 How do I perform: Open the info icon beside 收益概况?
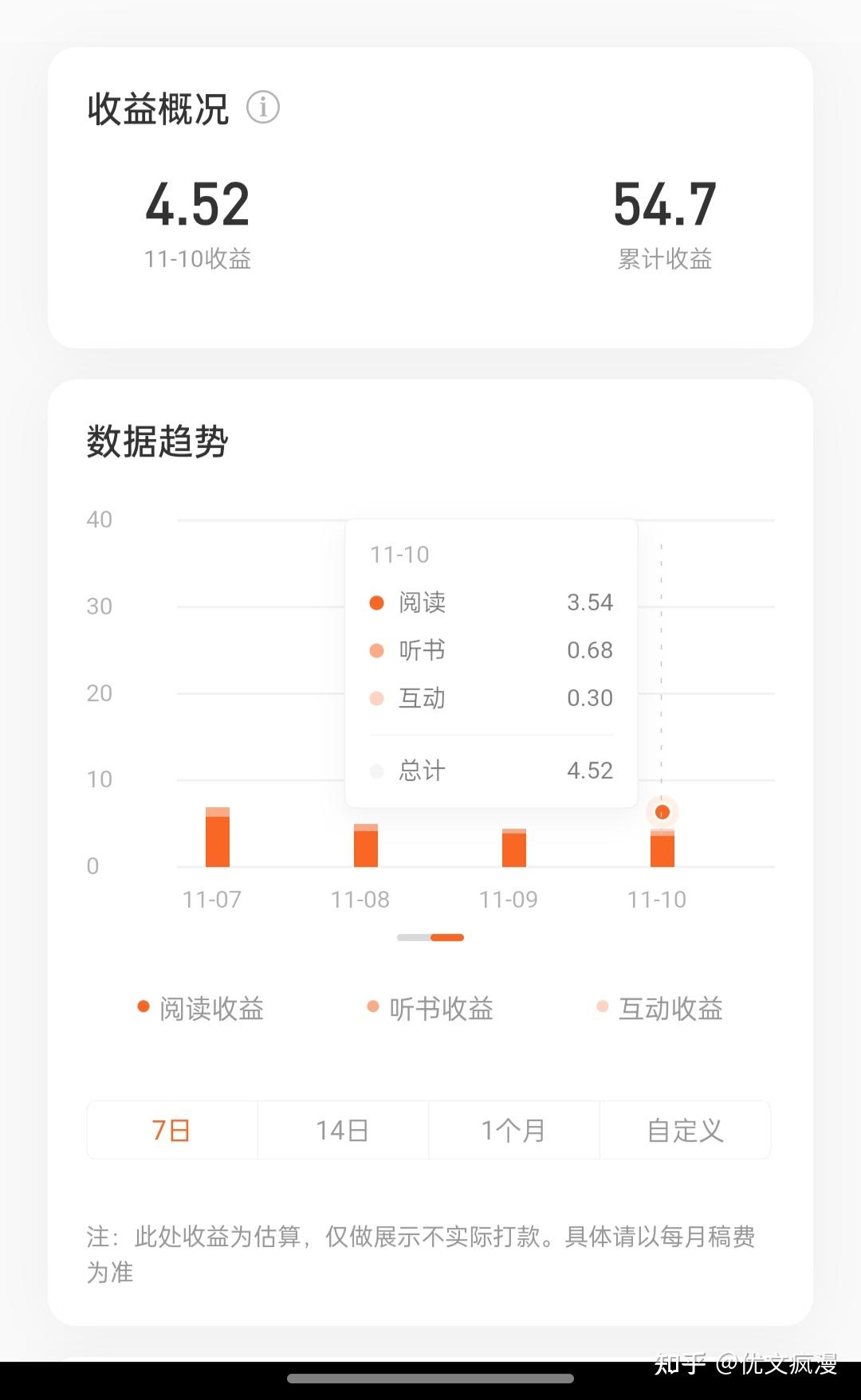pos(263,108)
